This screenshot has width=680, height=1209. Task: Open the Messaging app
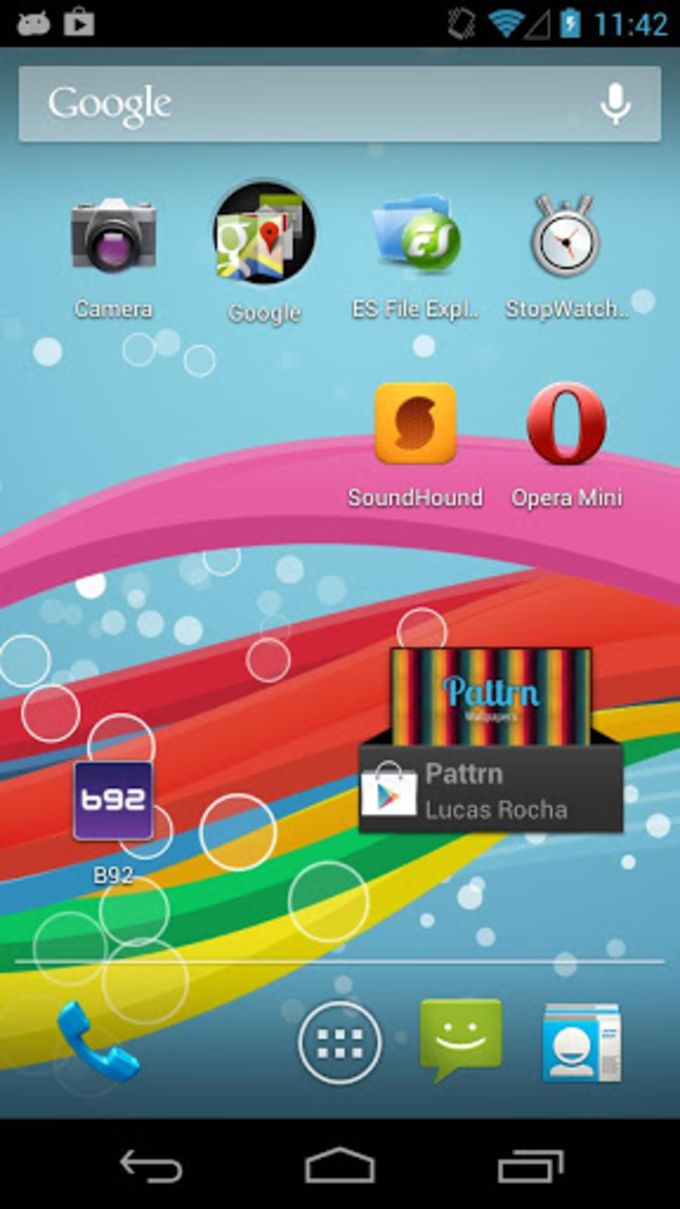pos(460,1041)
